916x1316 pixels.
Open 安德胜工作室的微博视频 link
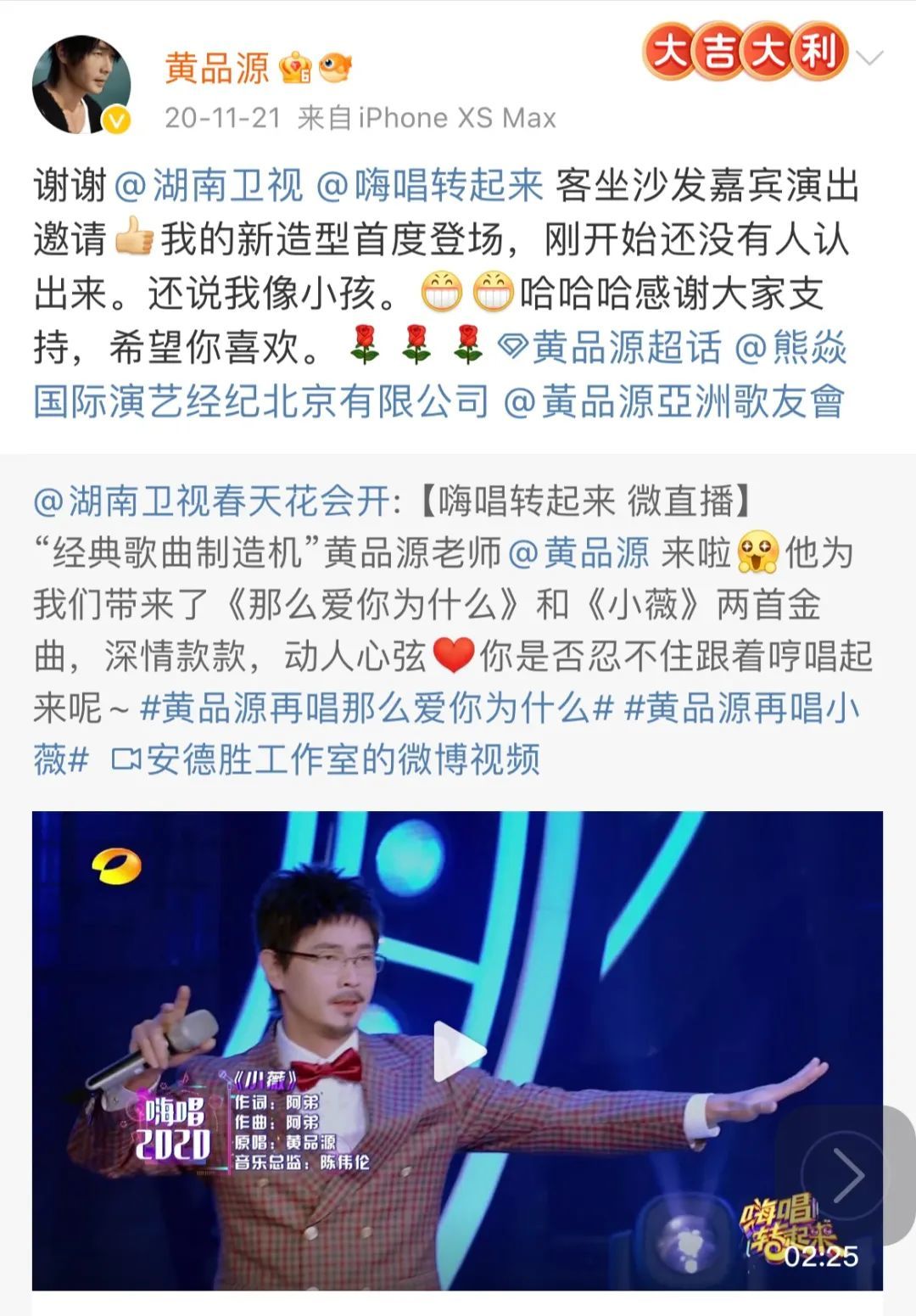click(x=327, y=759)
